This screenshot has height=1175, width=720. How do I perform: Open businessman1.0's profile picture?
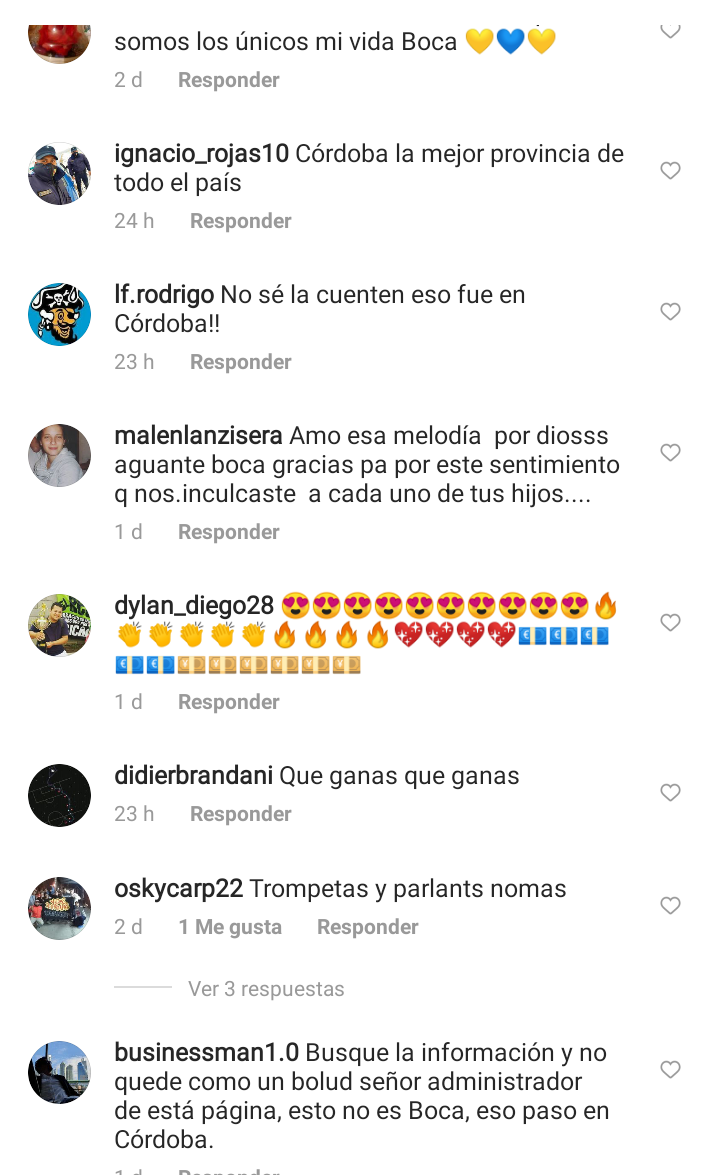[x=59, y=1072]
